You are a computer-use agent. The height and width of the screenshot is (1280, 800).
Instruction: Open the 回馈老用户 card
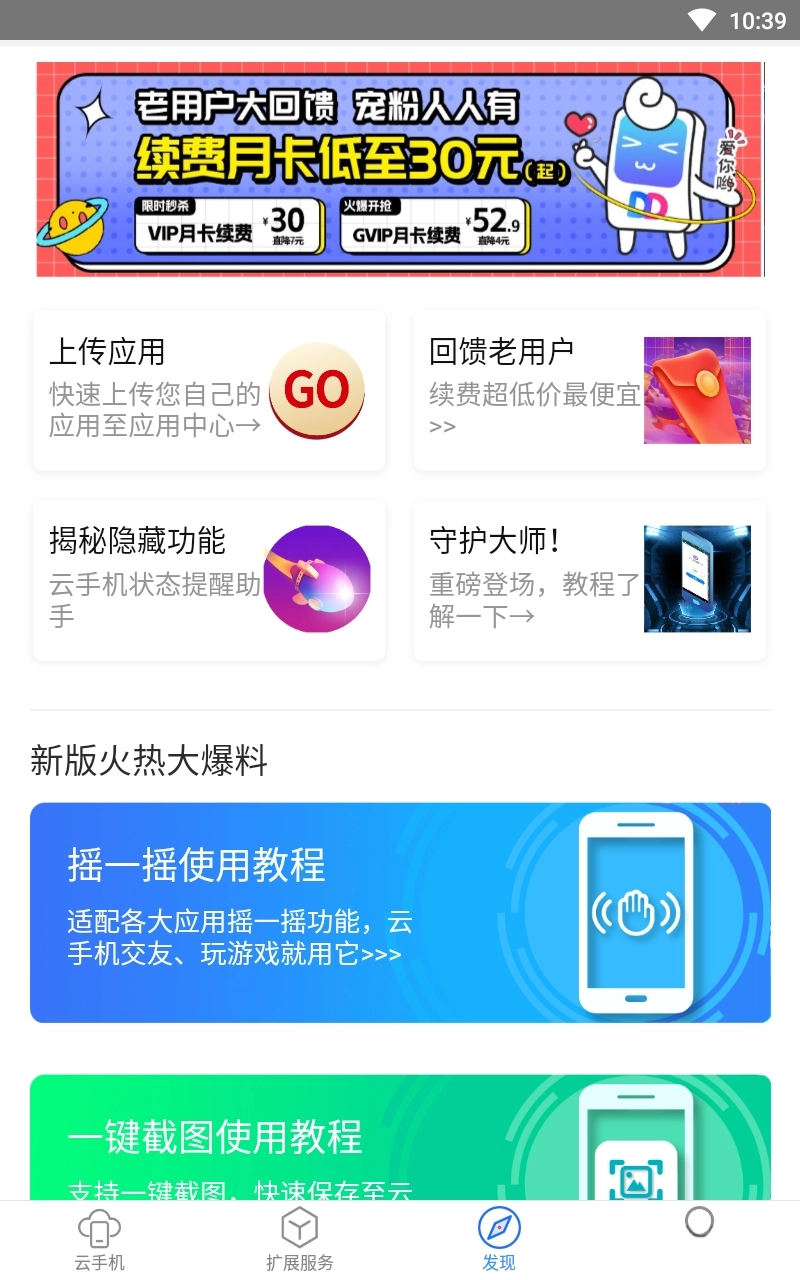(x=589, y=390)
